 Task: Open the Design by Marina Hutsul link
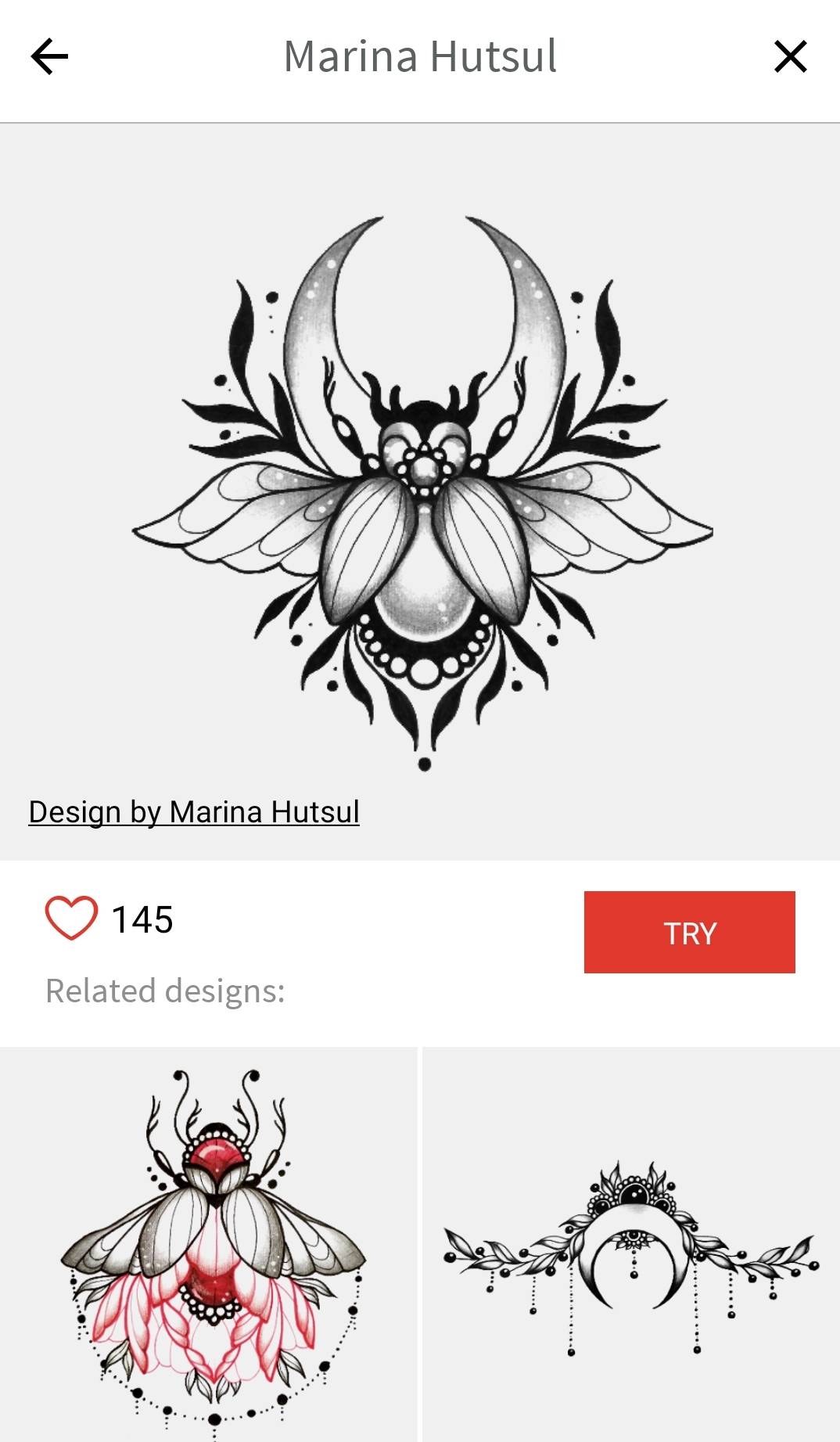(x=194, y=812)
